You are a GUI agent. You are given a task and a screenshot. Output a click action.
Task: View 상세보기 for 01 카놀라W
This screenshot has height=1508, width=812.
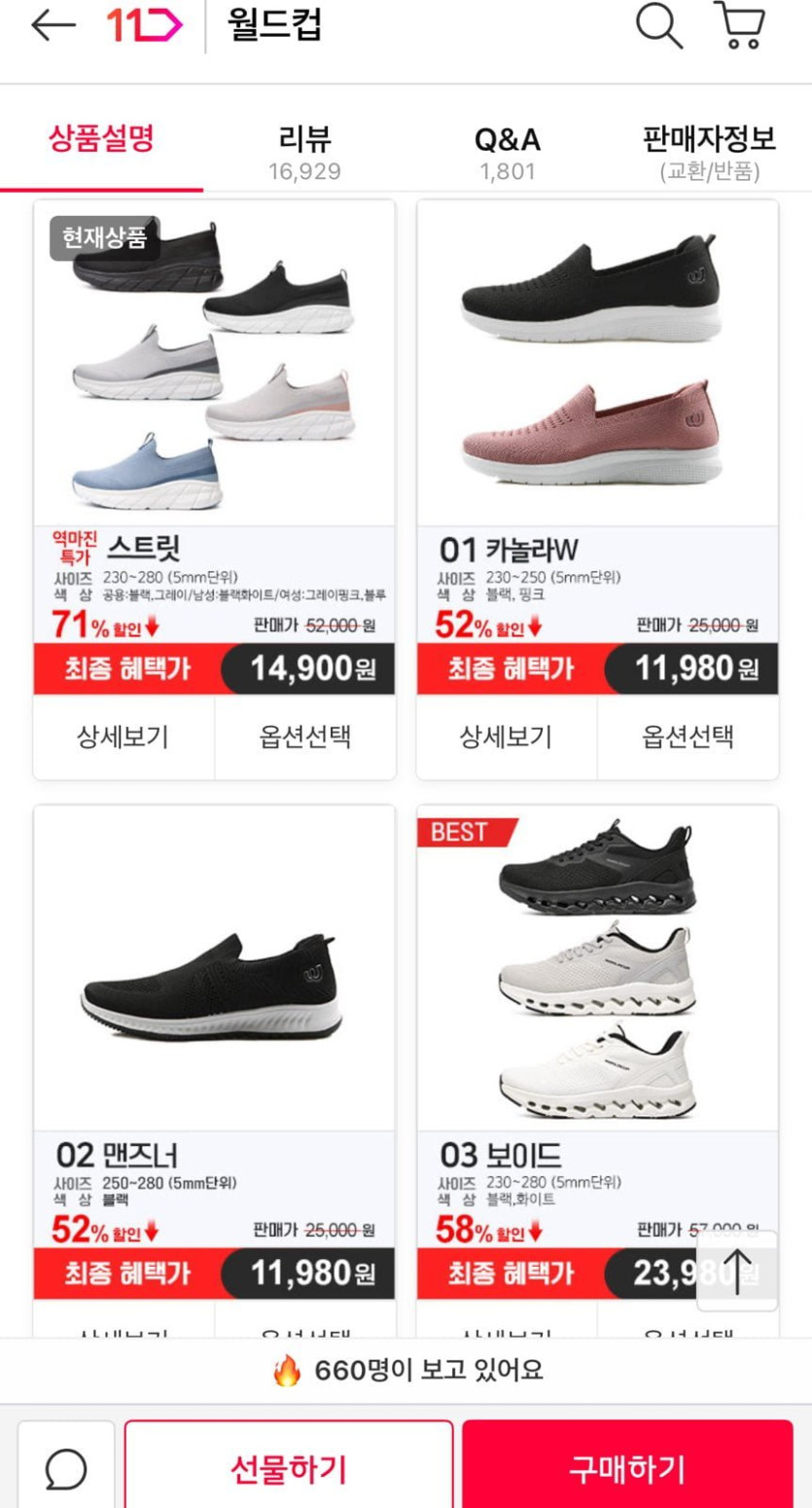pyautogui.click(x=506, y=737)
